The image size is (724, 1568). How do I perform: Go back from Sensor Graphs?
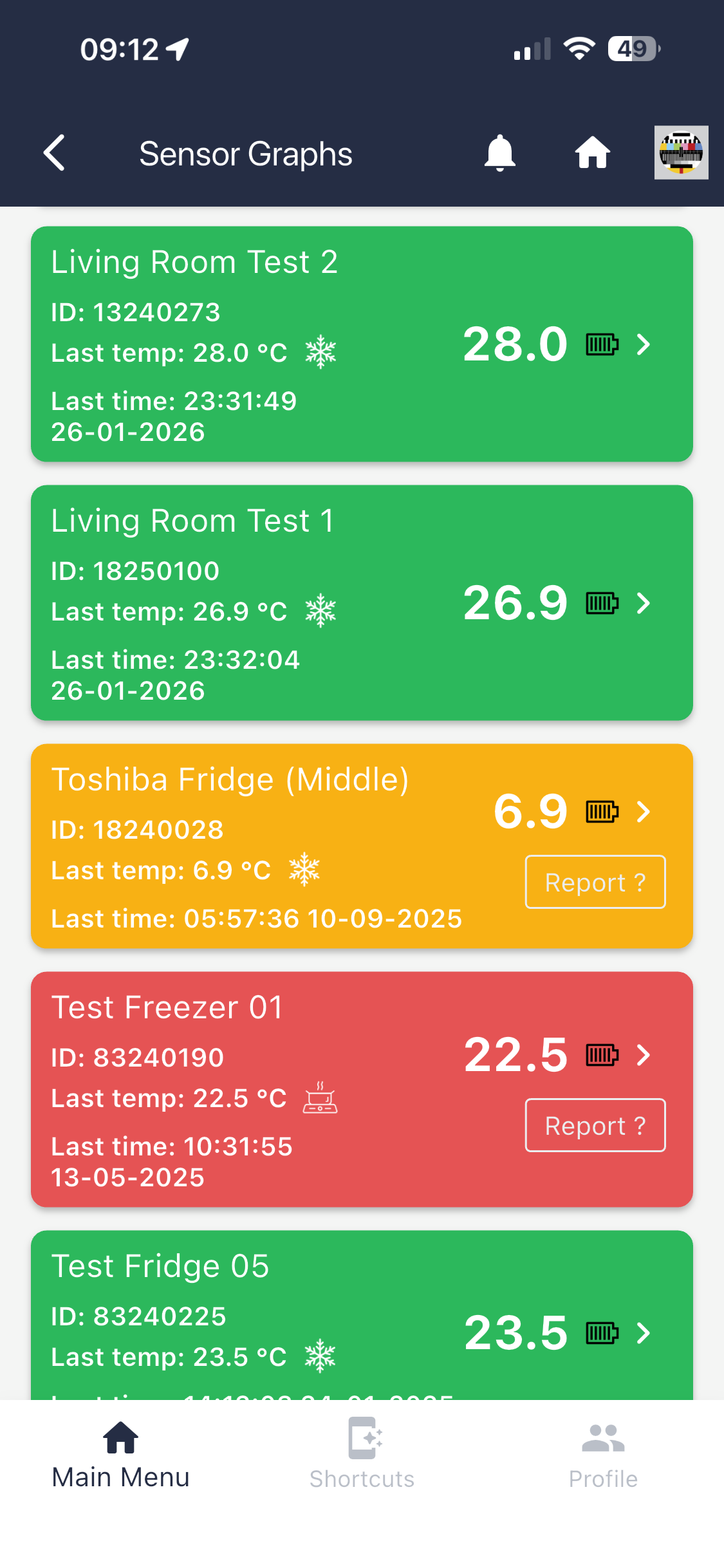pyautogui.click(x=55, y=153)
